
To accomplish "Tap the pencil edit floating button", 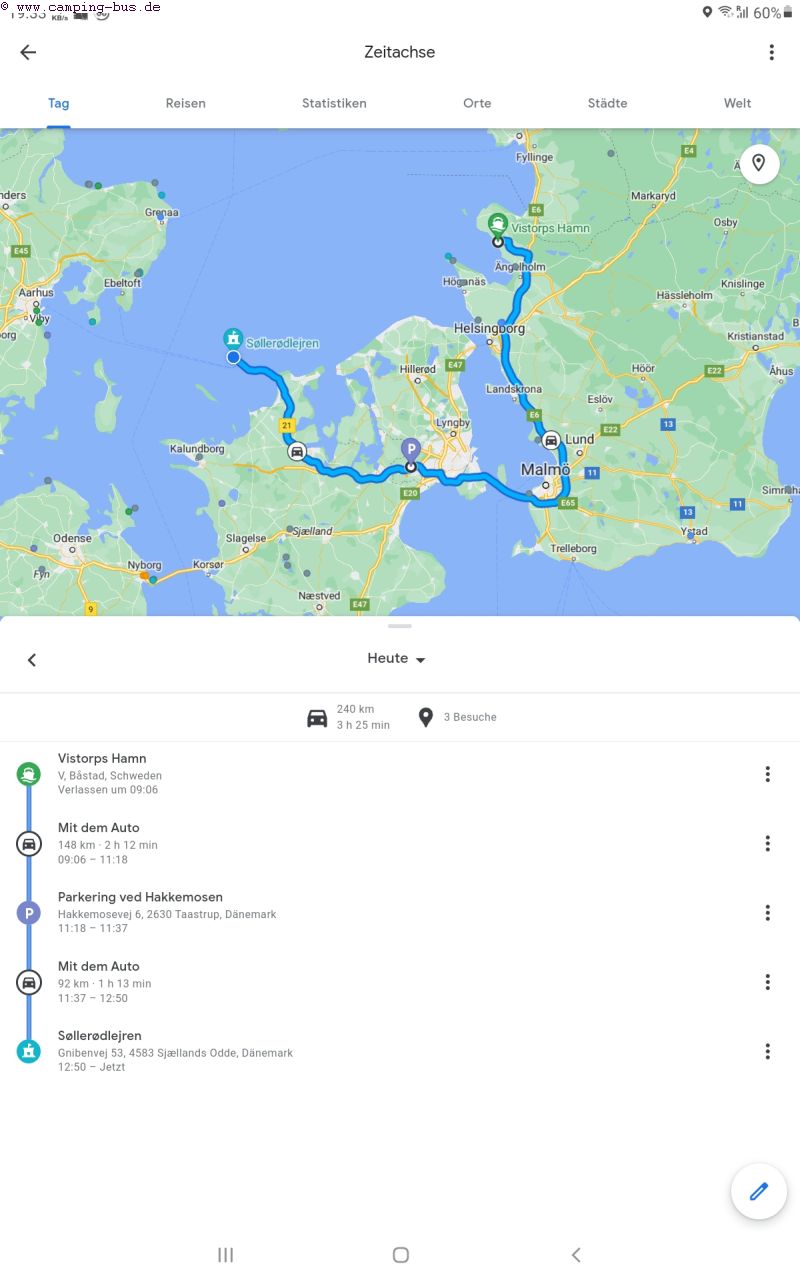I will point(758,1191).
